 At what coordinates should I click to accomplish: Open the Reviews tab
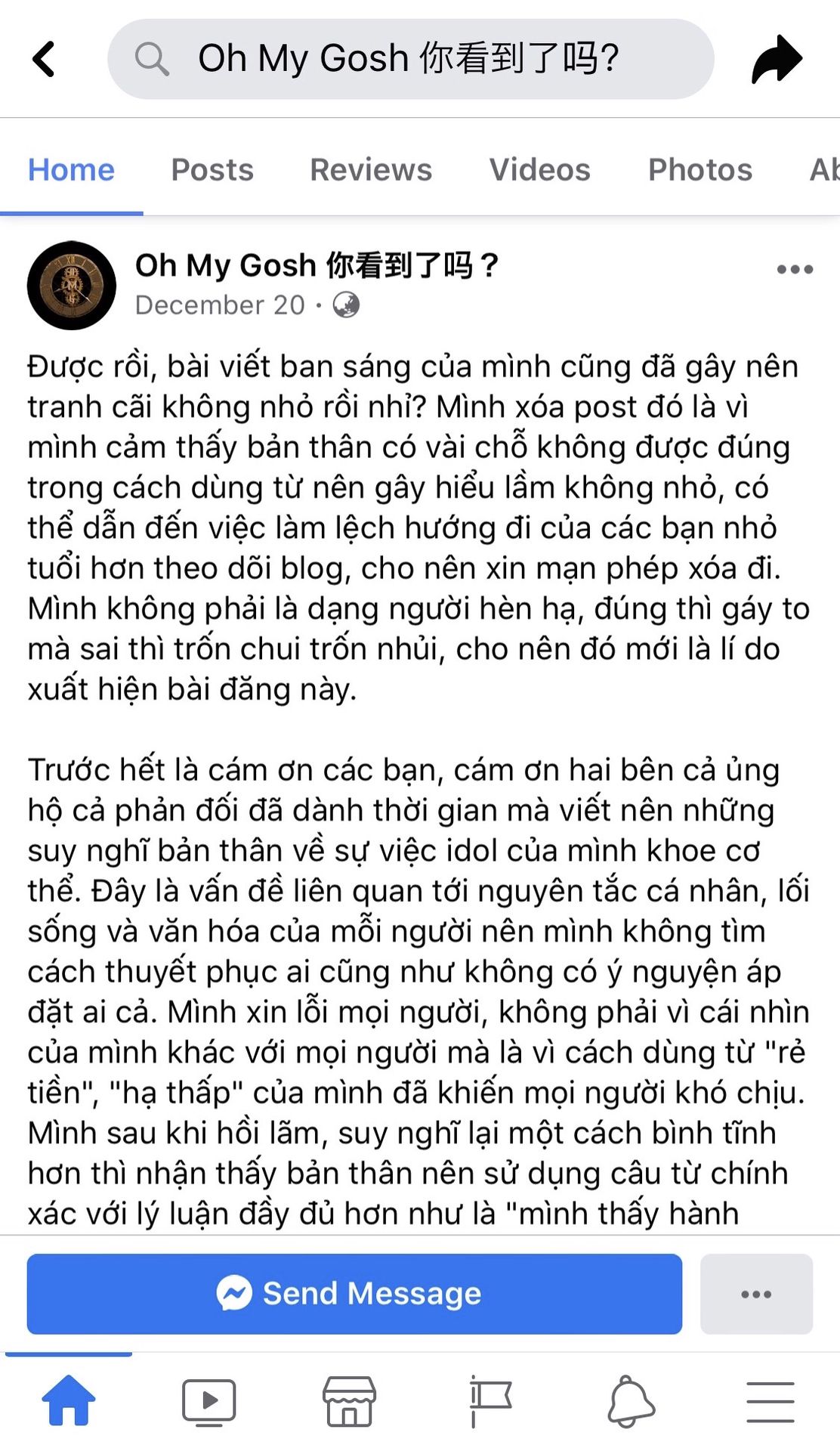(x=371, y=170)
